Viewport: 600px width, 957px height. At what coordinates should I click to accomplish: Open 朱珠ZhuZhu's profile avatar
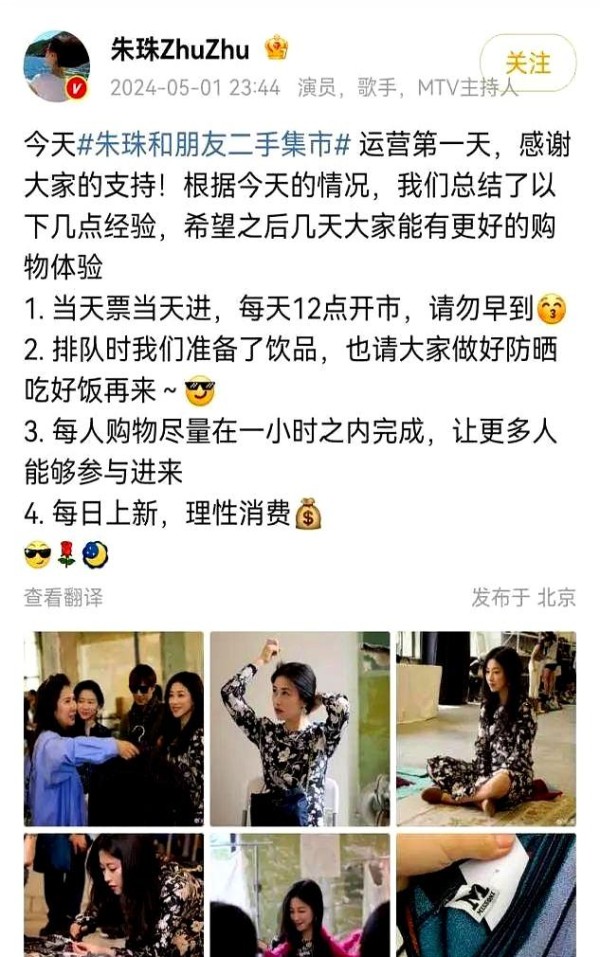(x=56, y=66)
